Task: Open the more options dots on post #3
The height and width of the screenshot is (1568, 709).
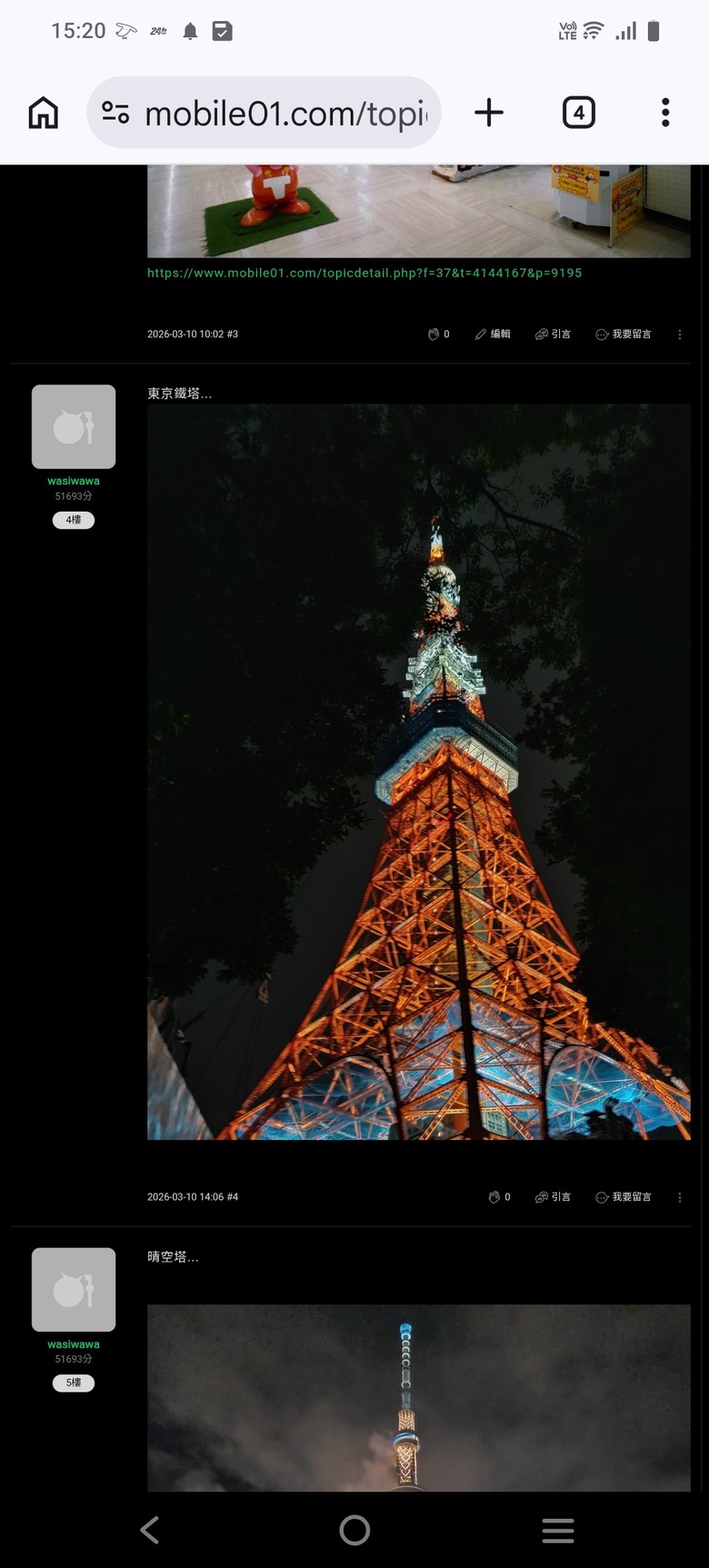Action: (x=680, y=335)
